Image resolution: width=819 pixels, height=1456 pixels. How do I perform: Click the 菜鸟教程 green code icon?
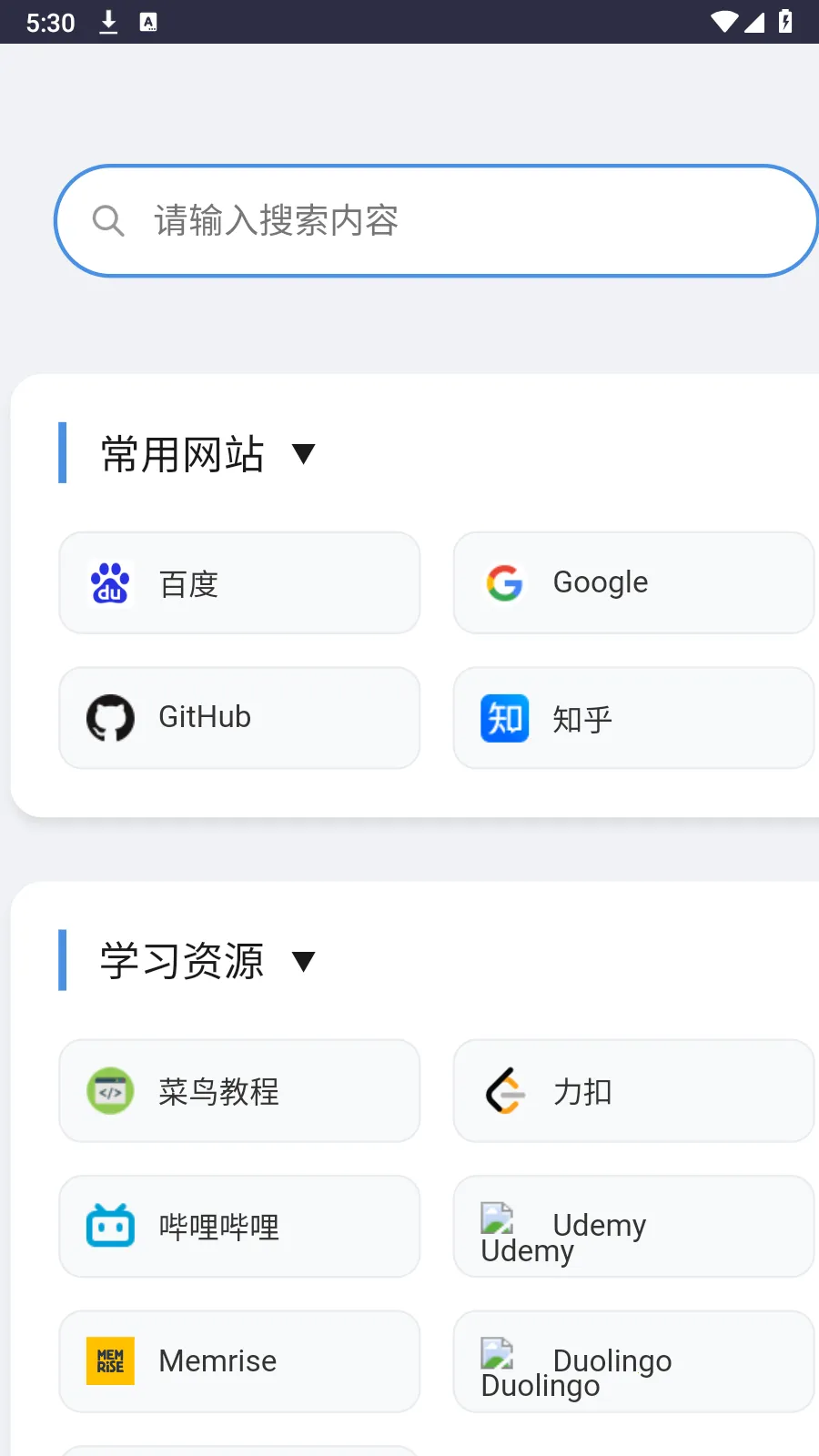click(x=109, y=1090)
